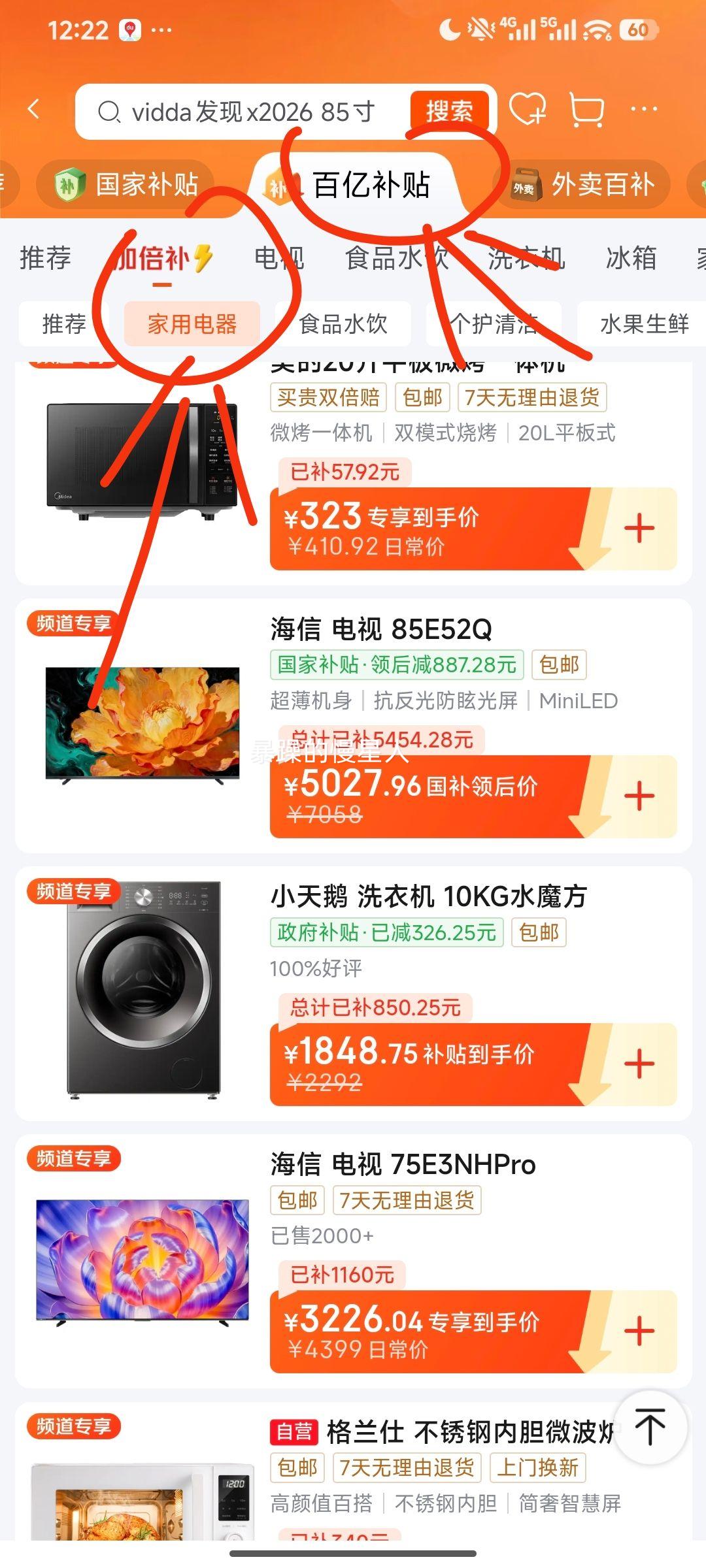The height and width of the screenshot is (1568, 706).
Task: Tap the 外卖百补 takeout bag icon
Action: click(x=527, y=184)
